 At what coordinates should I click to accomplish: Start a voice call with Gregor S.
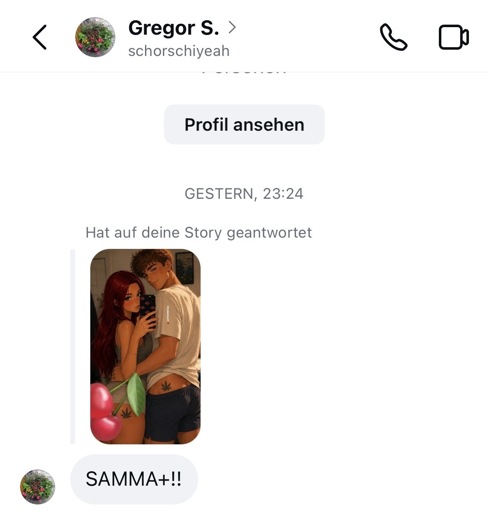[393, 37]
